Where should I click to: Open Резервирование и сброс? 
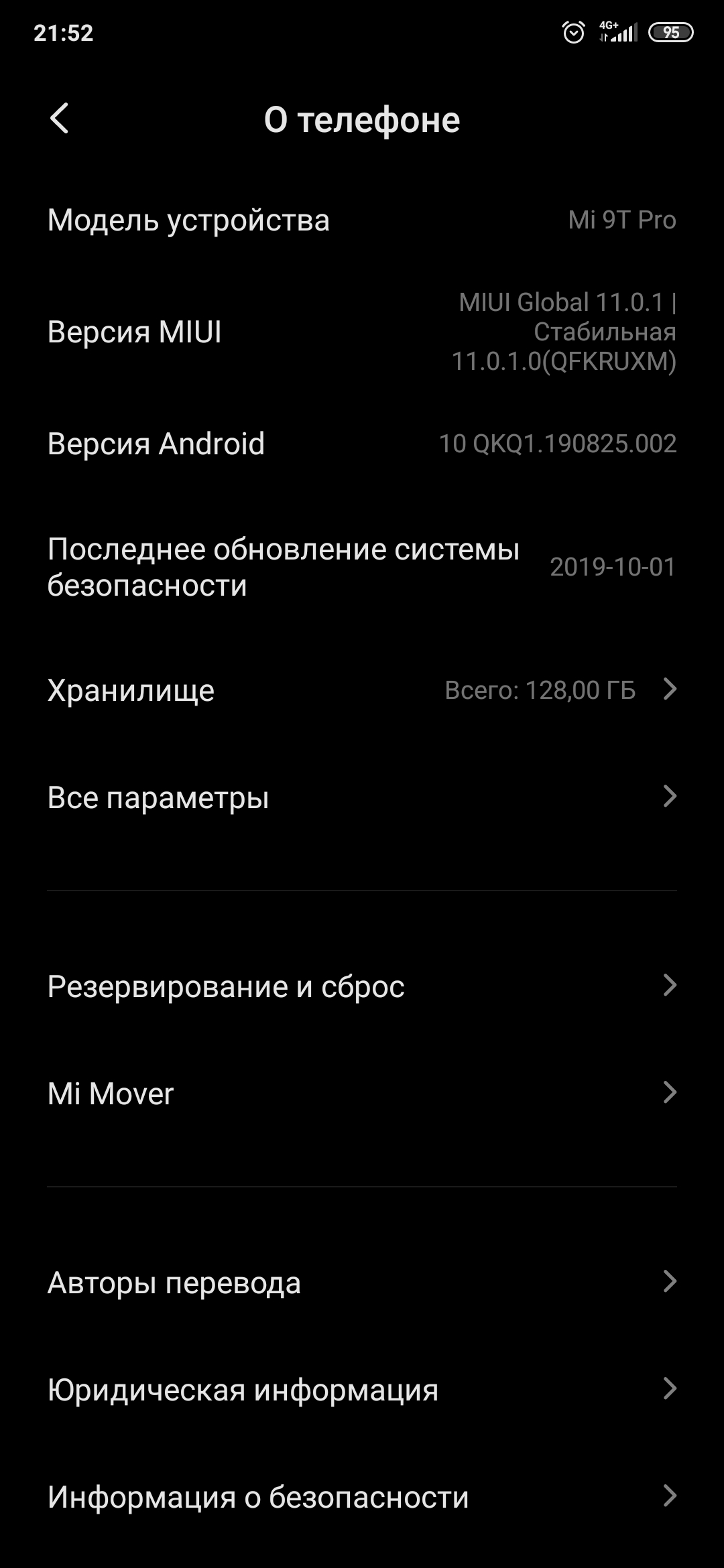pyautogui.click(x=362, y=986)
